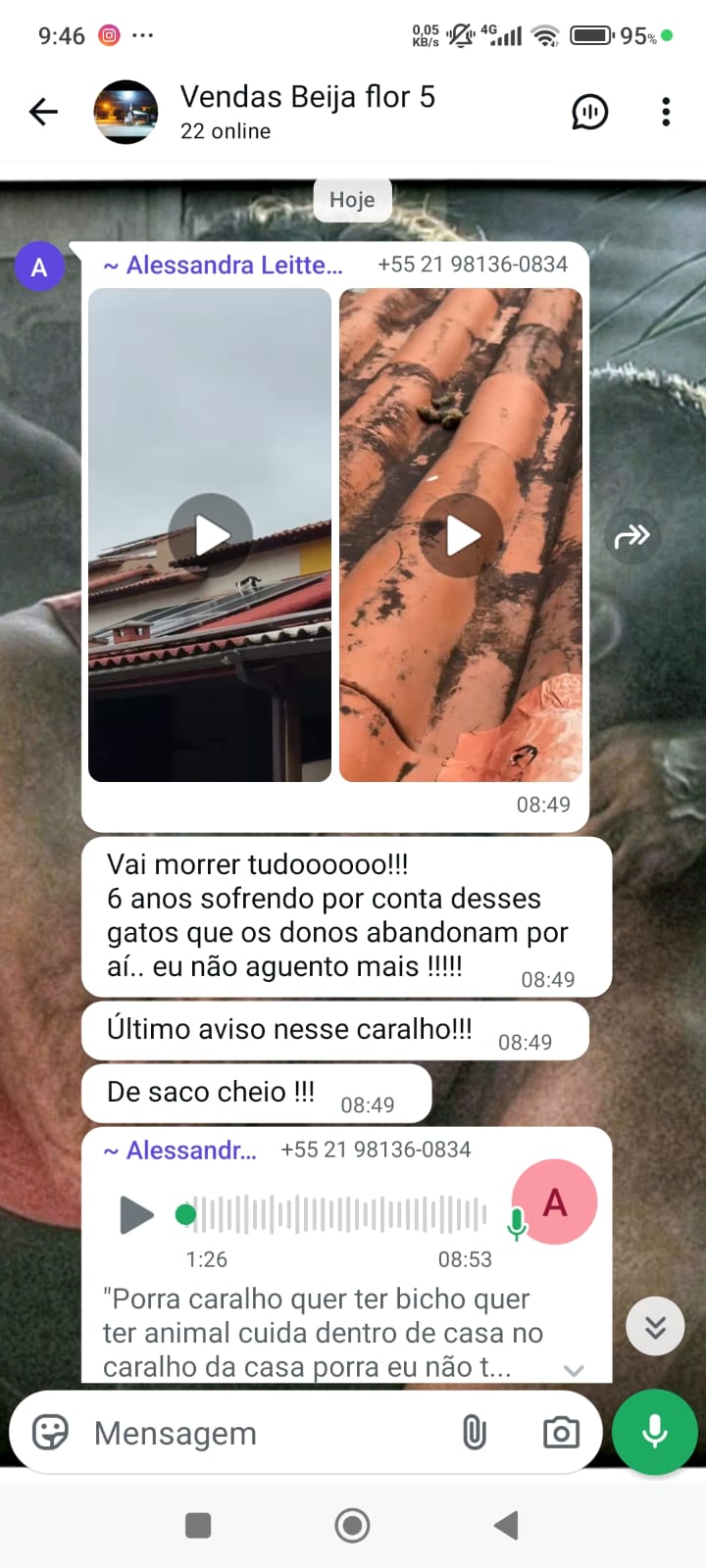Image resolution: width=706 pixels, height=1568 pixels.
Task: Expand the voice message transcript
Action: tap(575, 1370)
